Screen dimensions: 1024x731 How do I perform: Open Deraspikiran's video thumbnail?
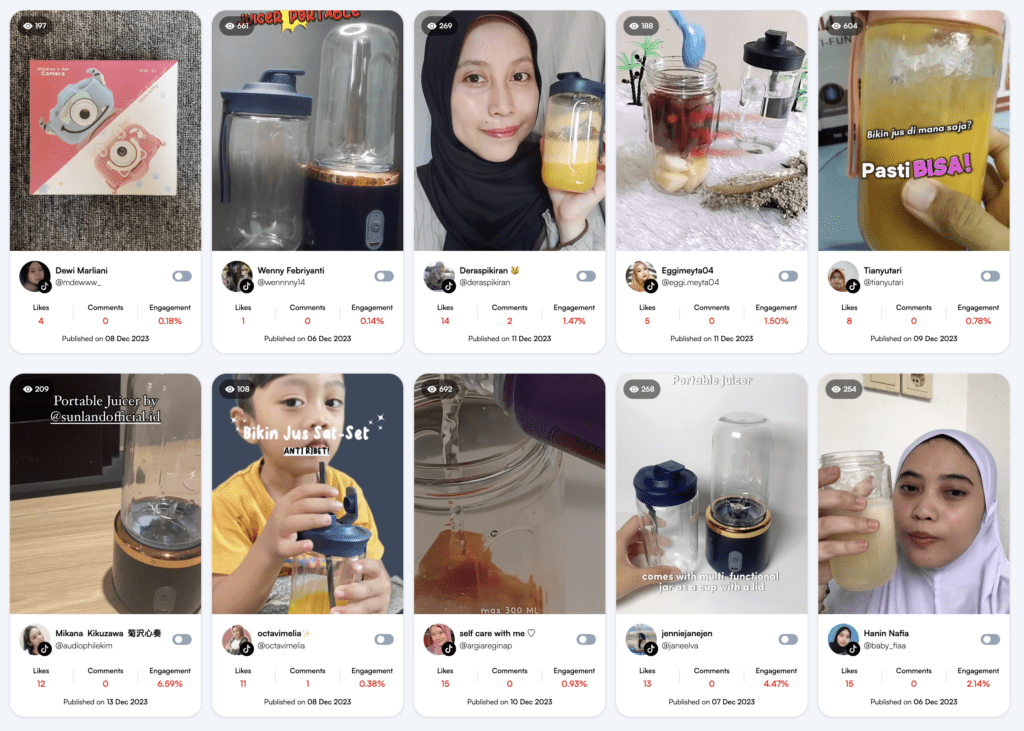point(509,130)
